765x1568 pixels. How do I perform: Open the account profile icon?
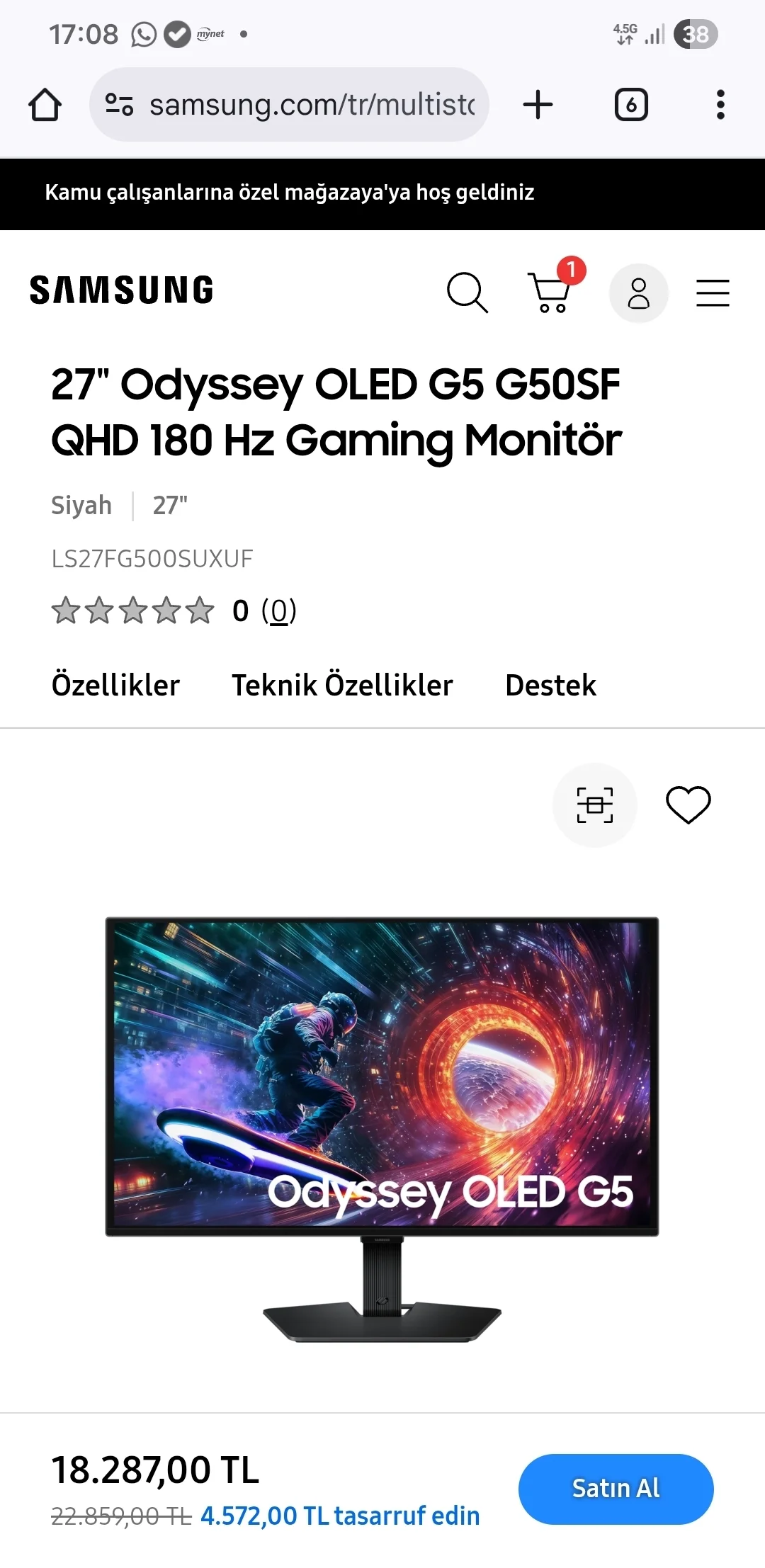(638, 293)
